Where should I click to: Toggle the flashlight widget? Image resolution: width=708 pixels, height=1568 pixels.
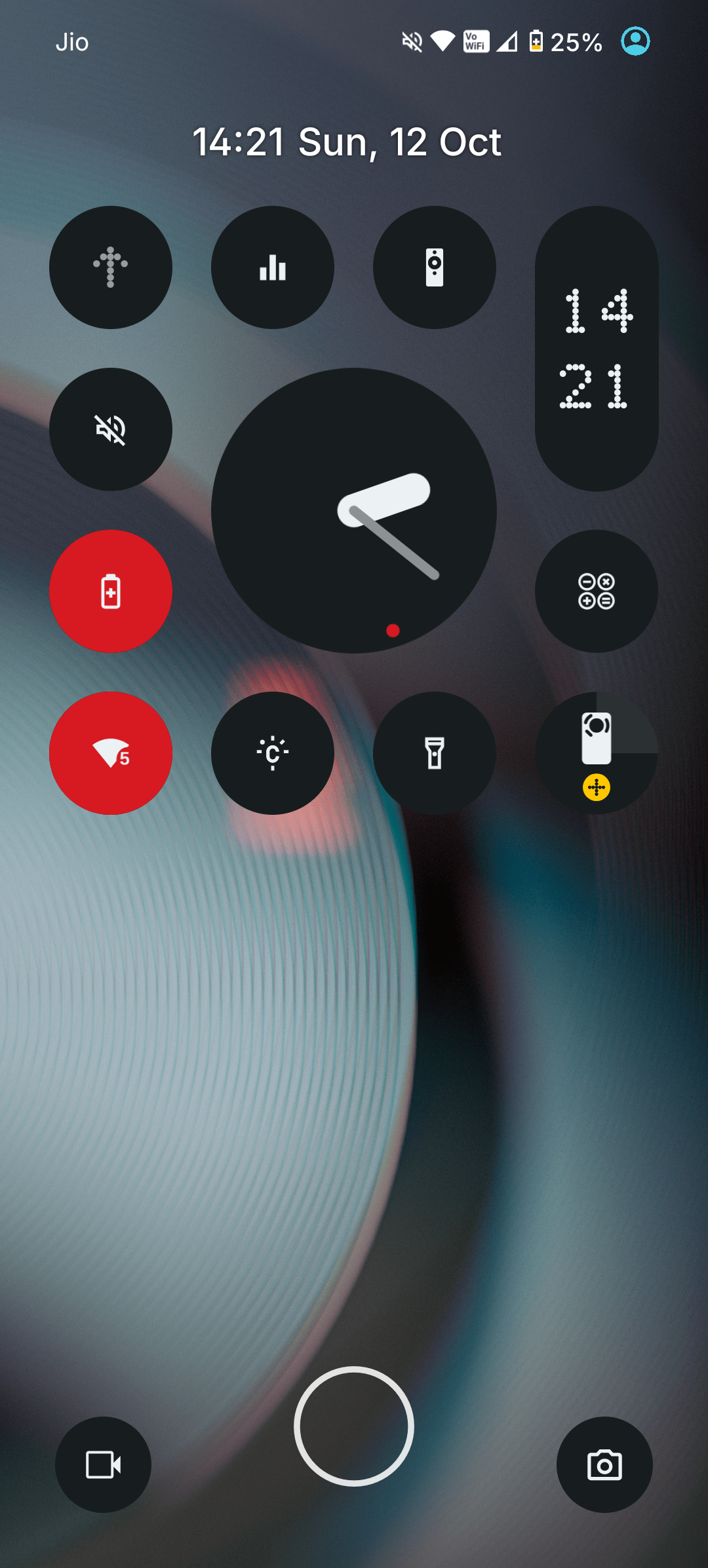[x=434, y=753]
